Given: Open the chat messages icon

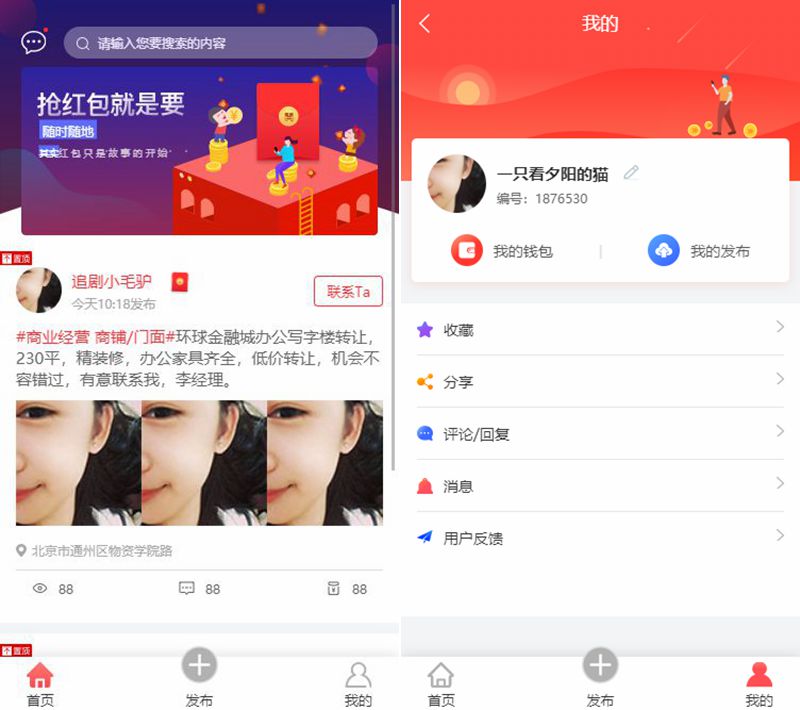Looking at the screenshot, I should (x=34, y=42).
